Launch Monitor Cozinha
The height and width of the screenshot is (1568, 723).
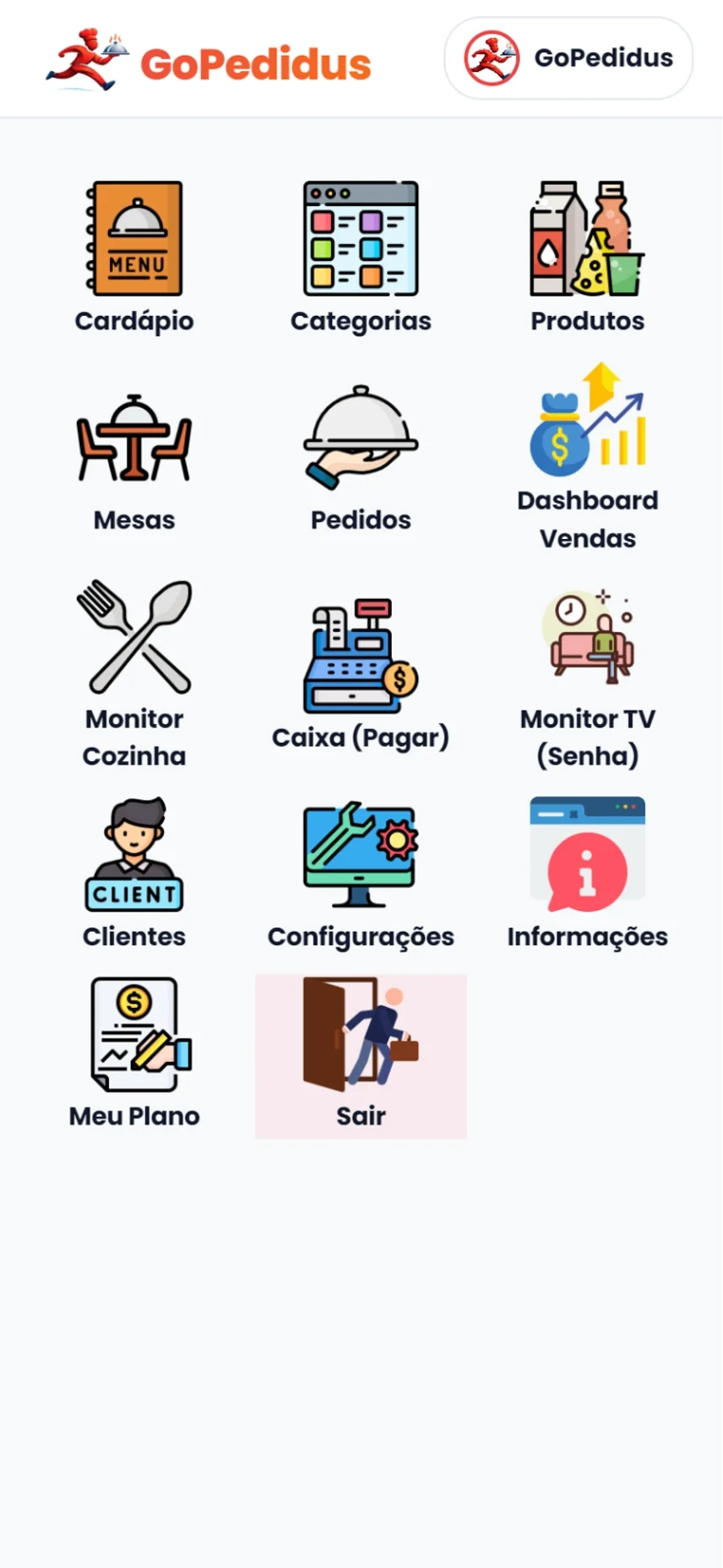click(x=134, y=672)
